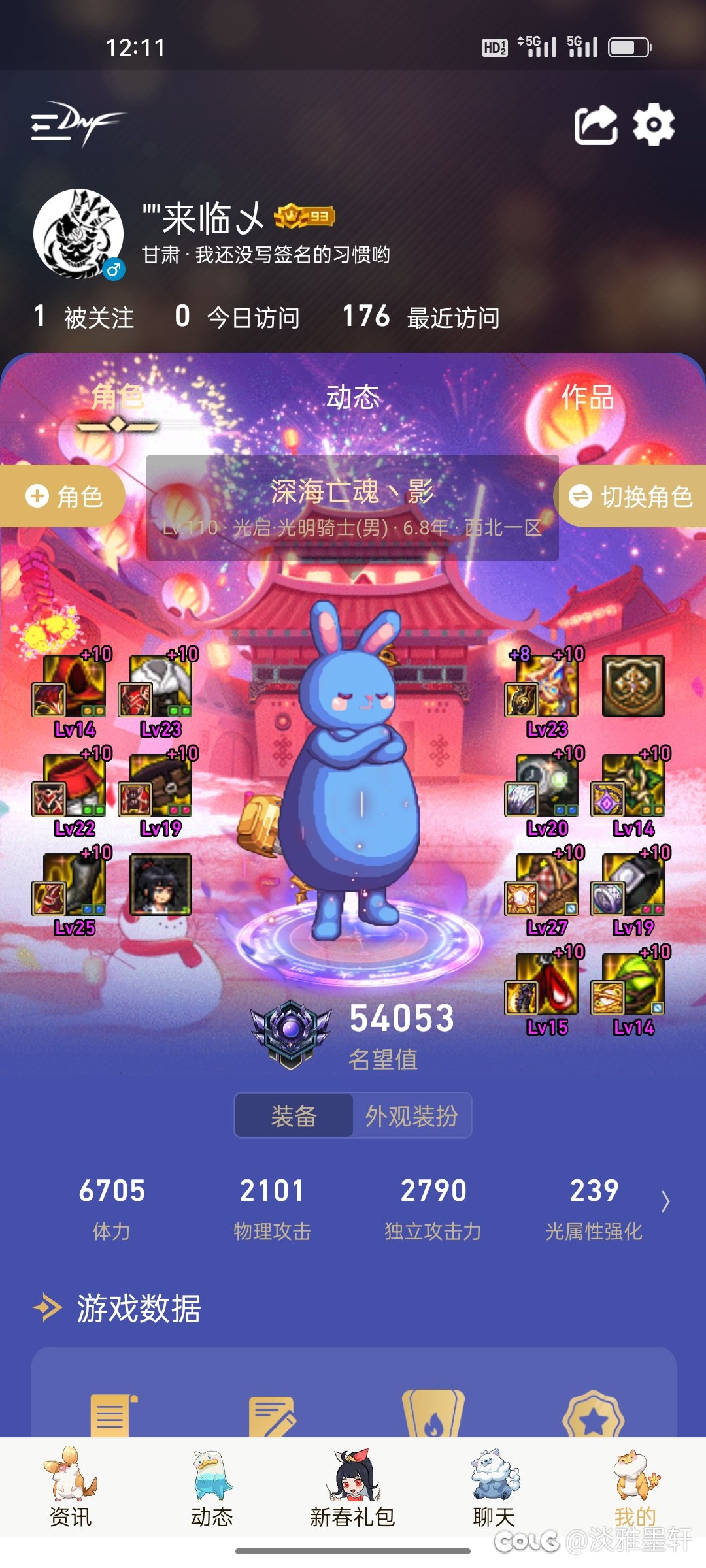Switch to the 作品 tab
Screen dimensions: 706x1568
(x=587, y=397)
